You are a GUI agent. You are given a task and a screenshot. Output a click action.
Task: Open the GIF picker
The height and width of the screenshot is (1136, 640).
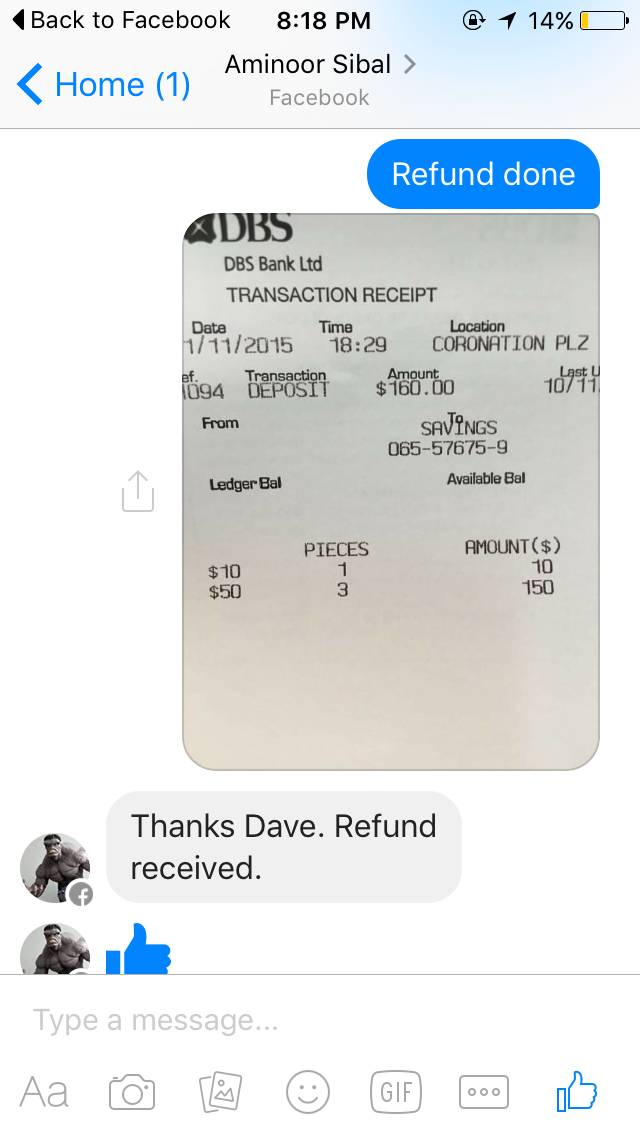click(x=396, y=1092)
